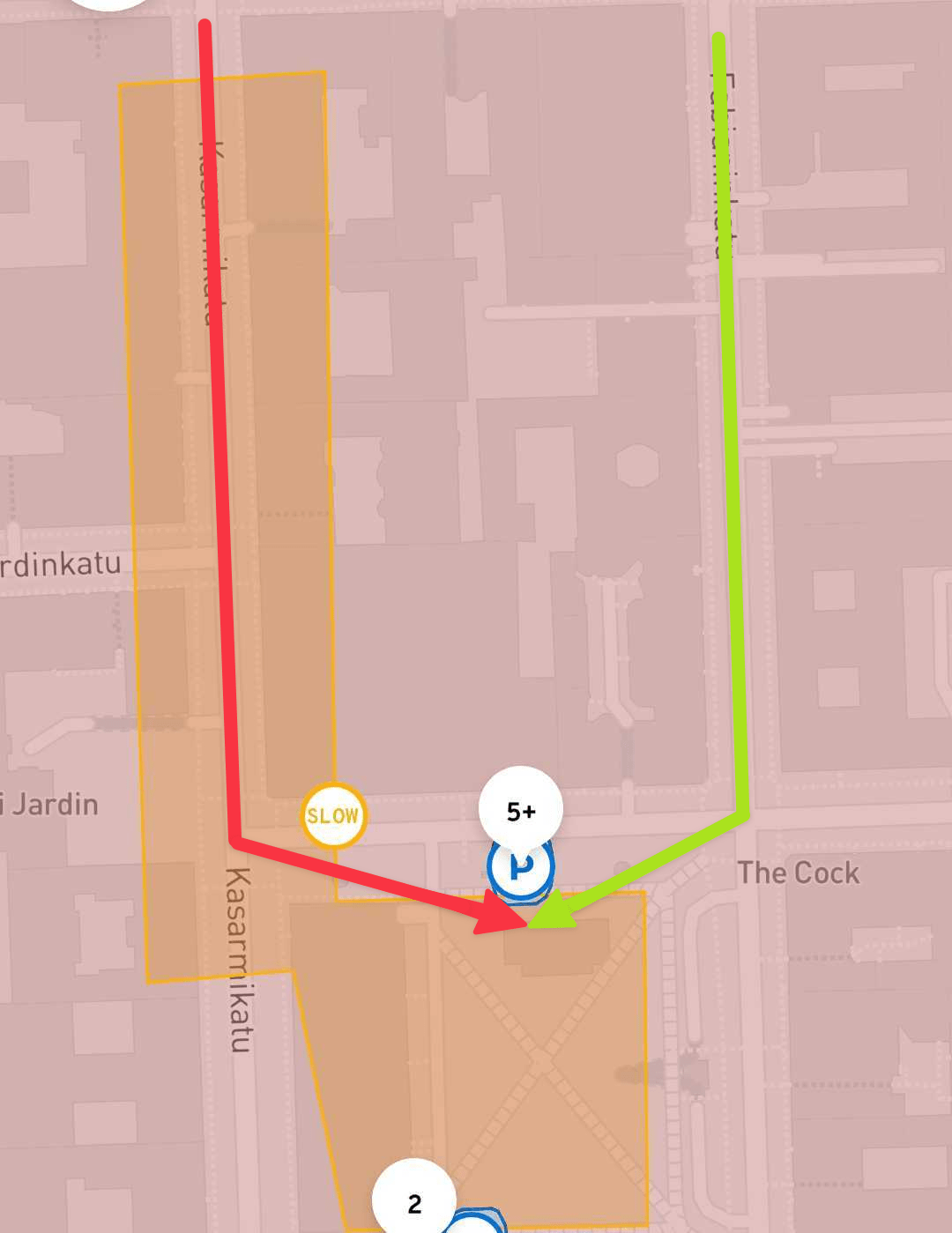Open the 5+ scooter cluster marker
The image size is (952, 1233).
point(520,809)
